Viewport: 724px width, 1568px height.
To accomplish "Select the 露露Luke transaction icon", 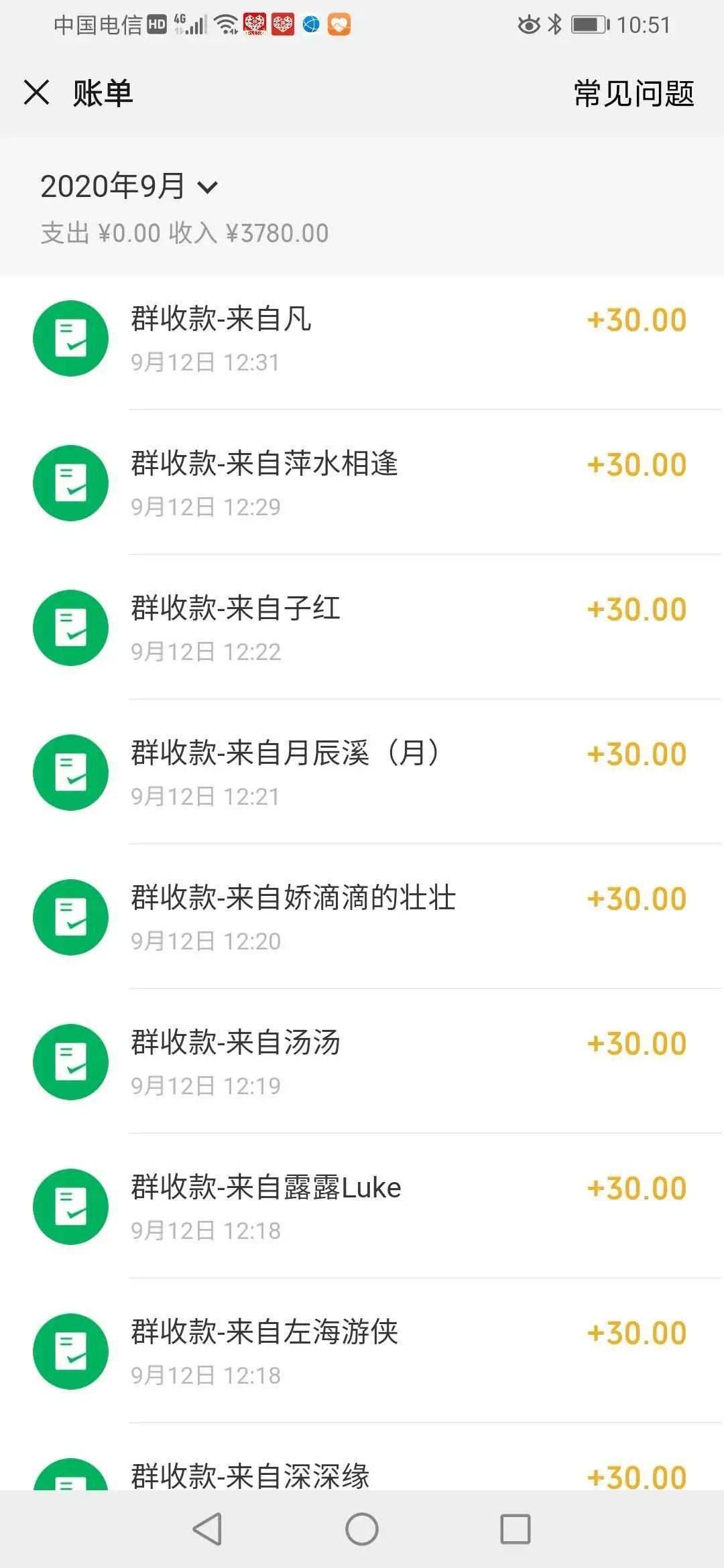I will click(x=70, y=1206).
